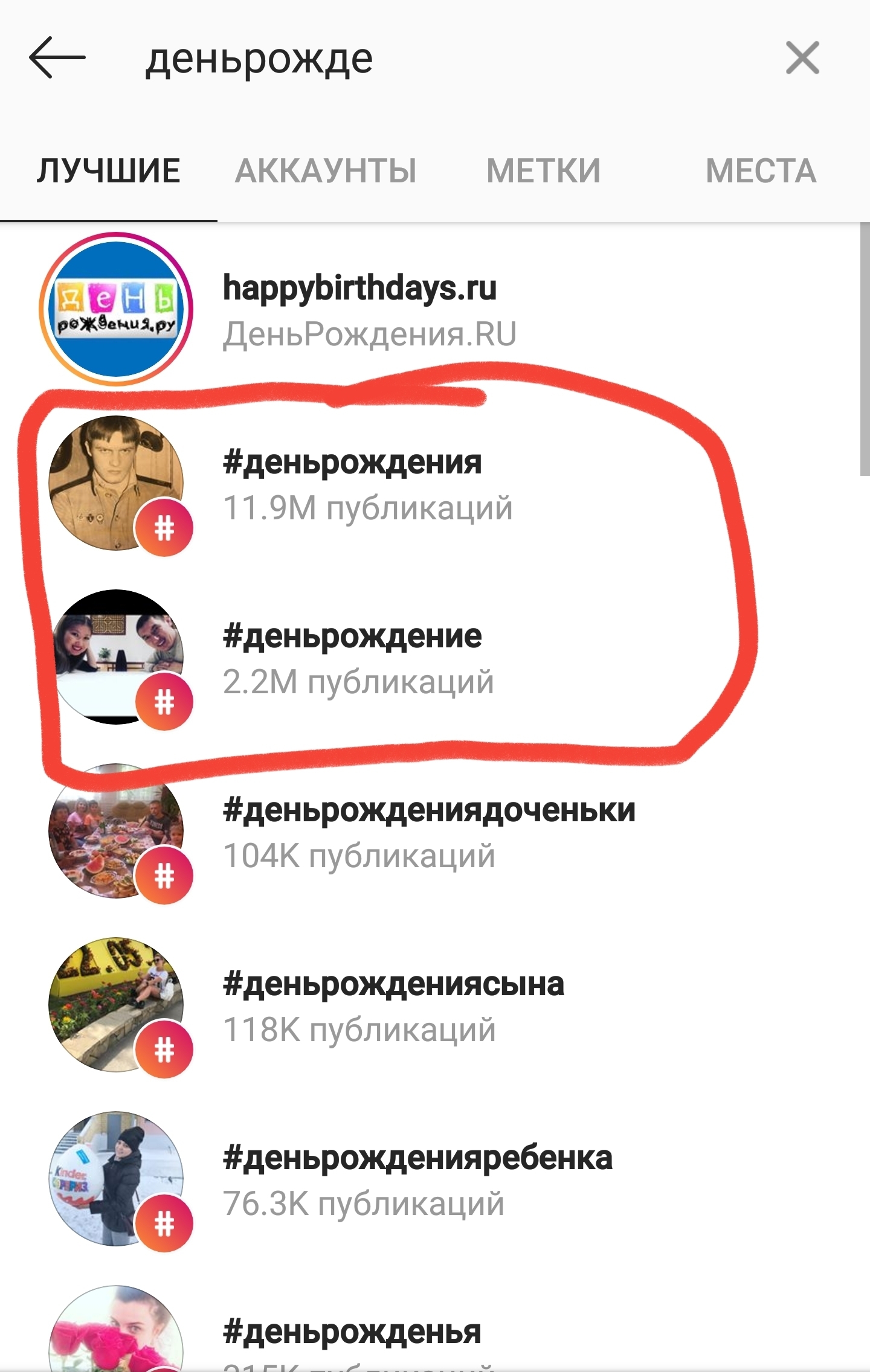Go back using the arrow icon

(x=57, y=58)
